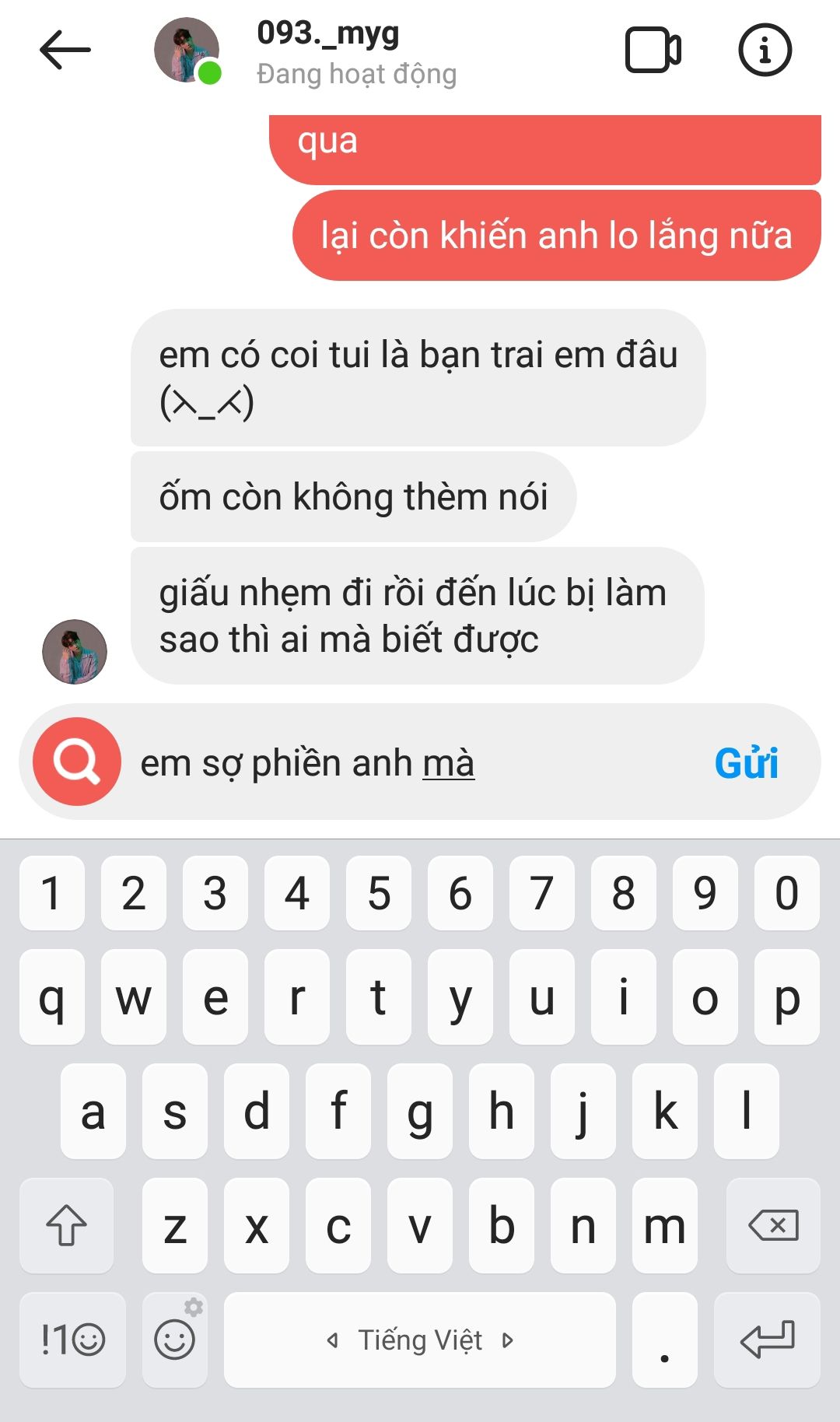840x1422 pixels.
Task: Go back to the message list
Action: pos(65,51)
